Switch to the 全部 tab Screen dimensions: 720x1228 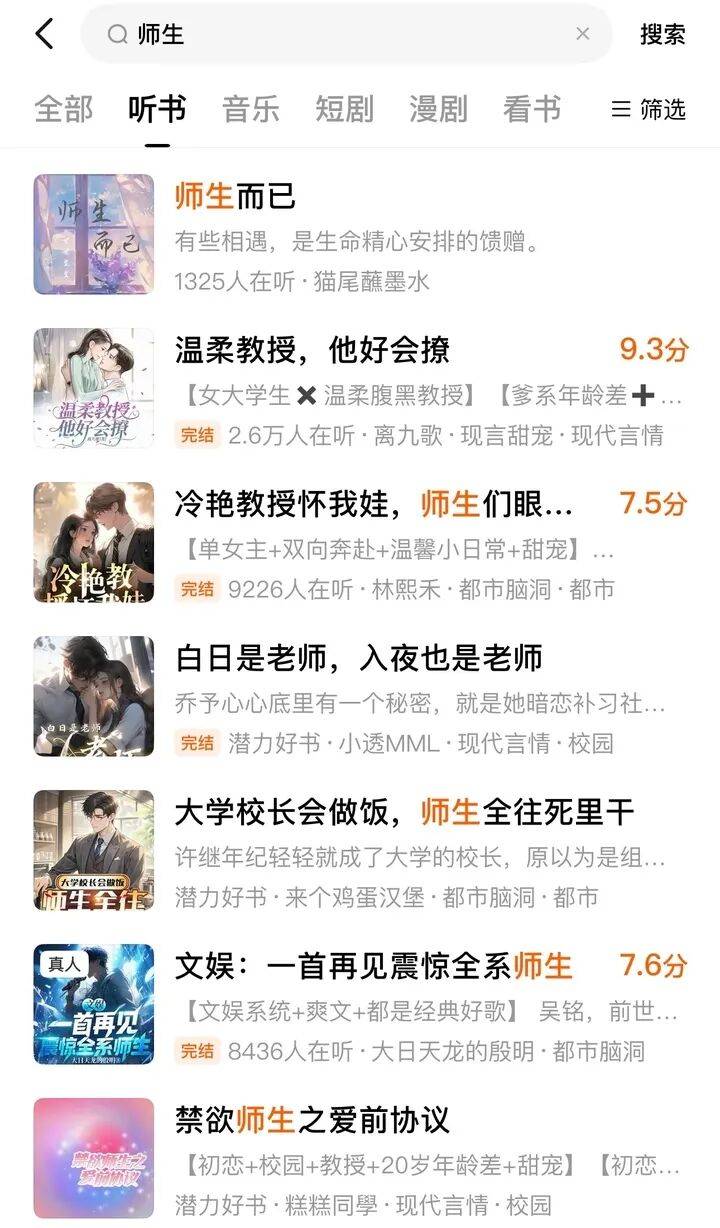point(63,109)
